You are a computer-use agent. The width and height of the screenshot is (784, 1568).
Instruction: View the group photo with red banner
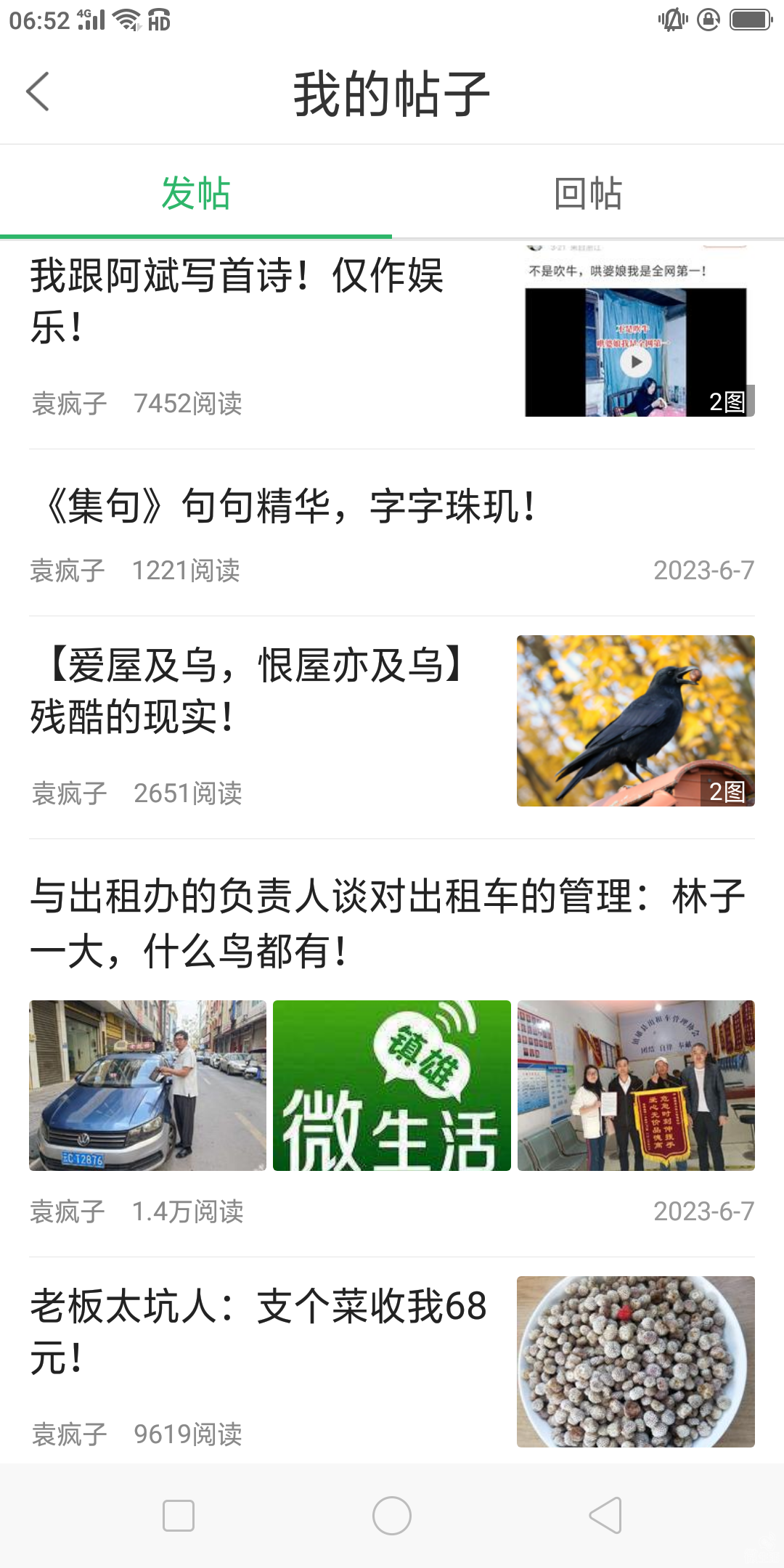(x=636, y=1085)
